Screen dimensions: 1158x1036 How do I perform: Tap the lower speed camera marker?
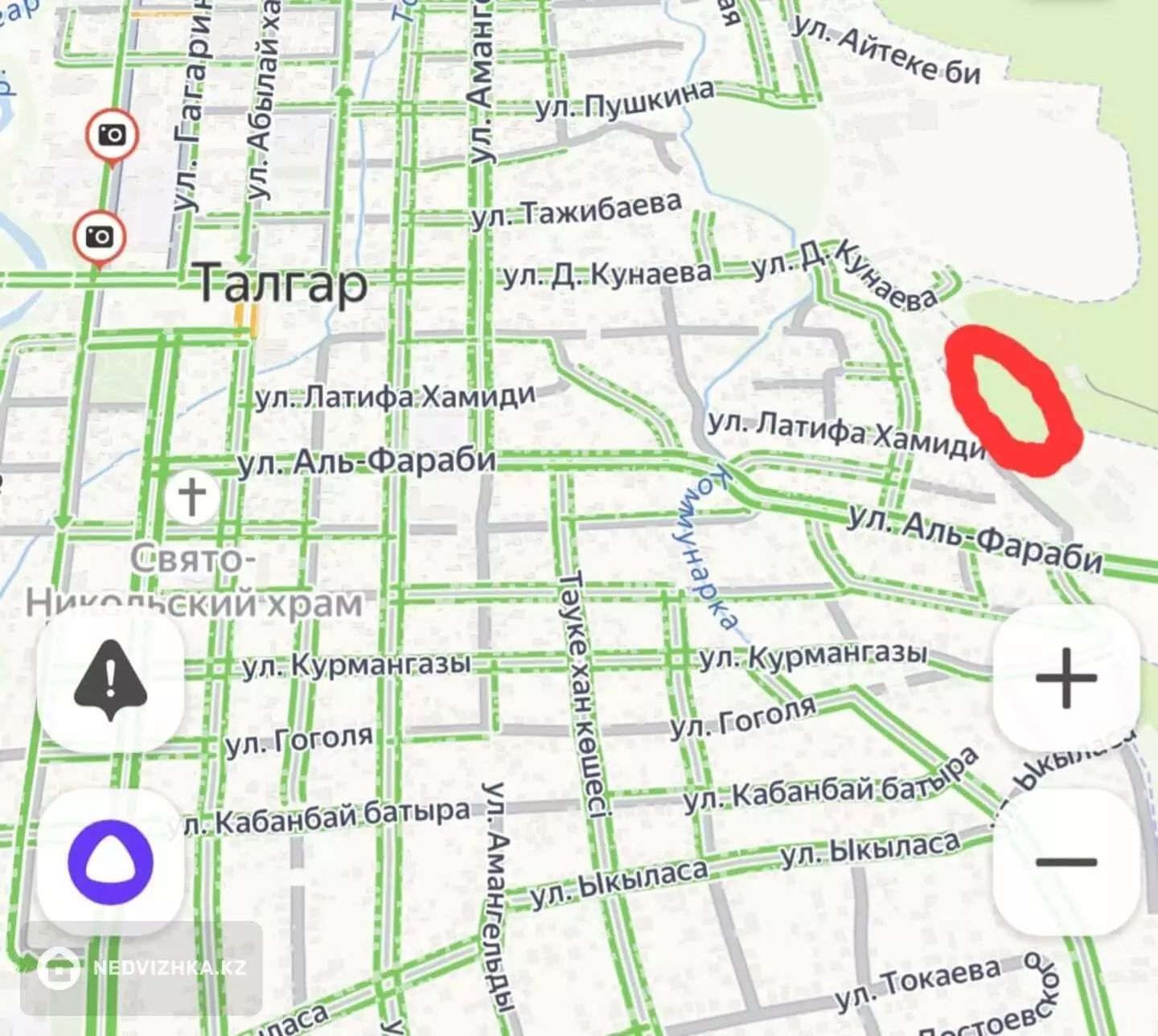(x=99, y=236)
